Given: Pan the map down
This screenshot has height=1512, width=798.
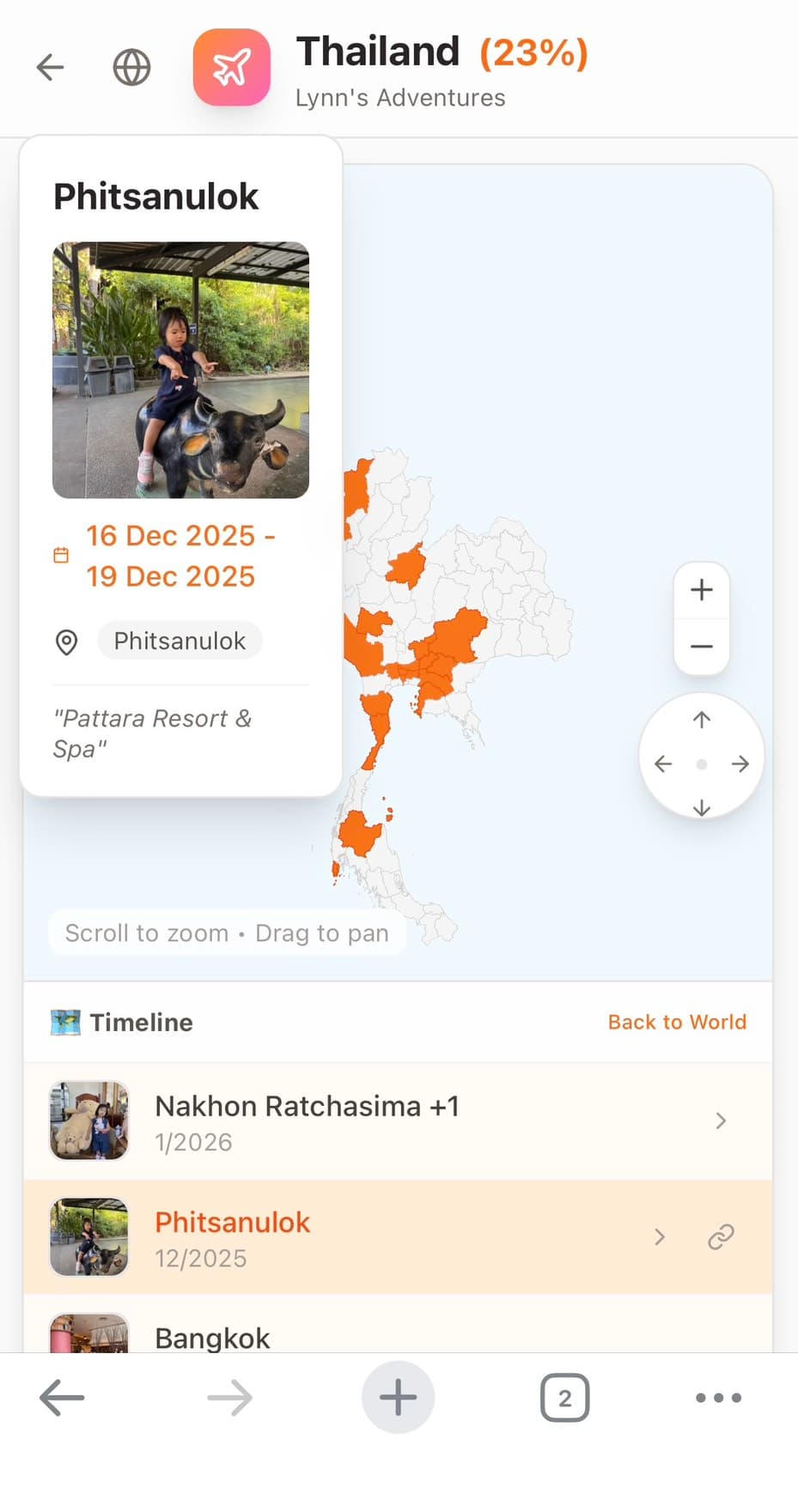Looking at the screenshot, I should [701, 807].
